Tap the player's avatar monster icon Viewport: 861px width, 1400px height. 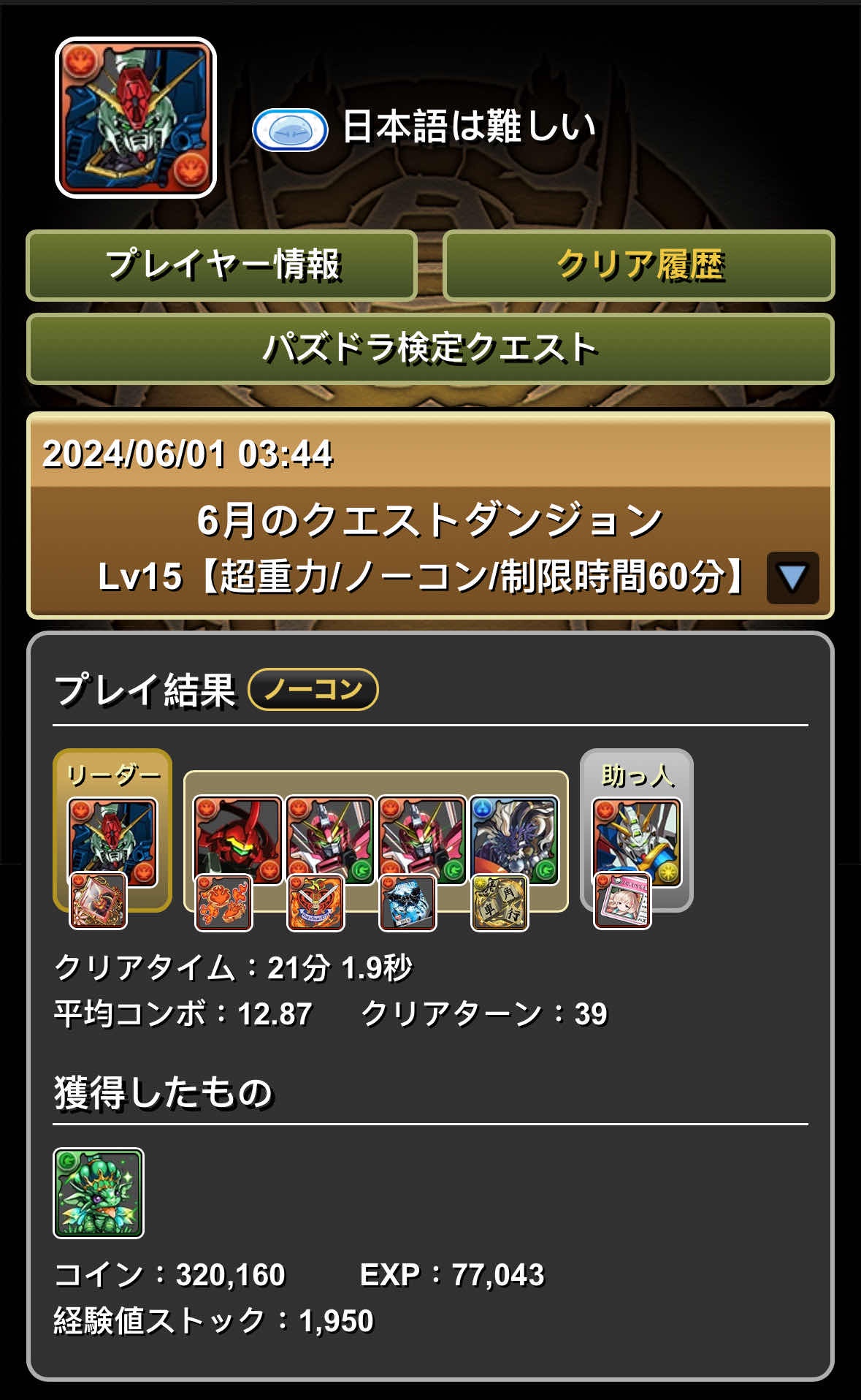[136, 118]
